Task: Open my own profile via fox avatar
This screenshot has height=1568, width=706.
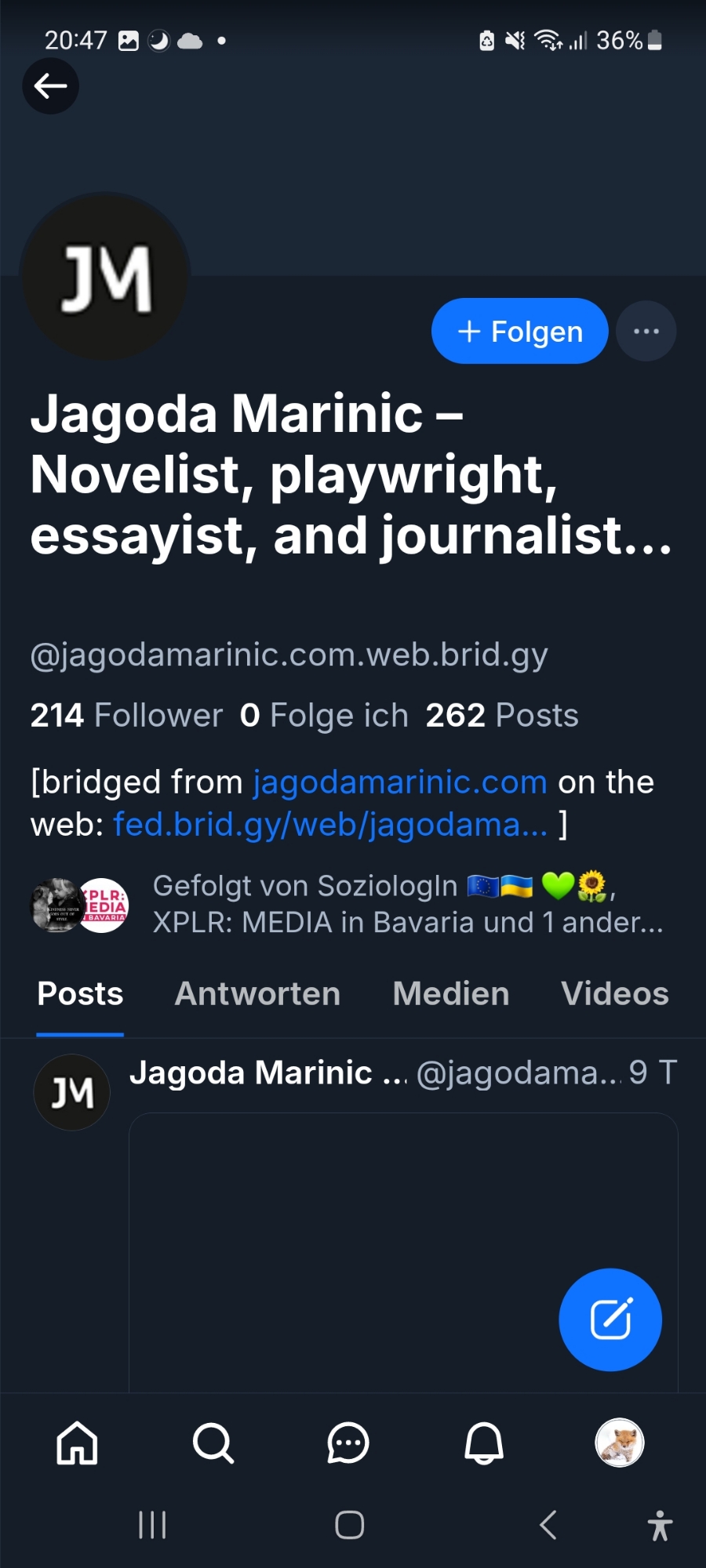Action: pos(620,1443)
